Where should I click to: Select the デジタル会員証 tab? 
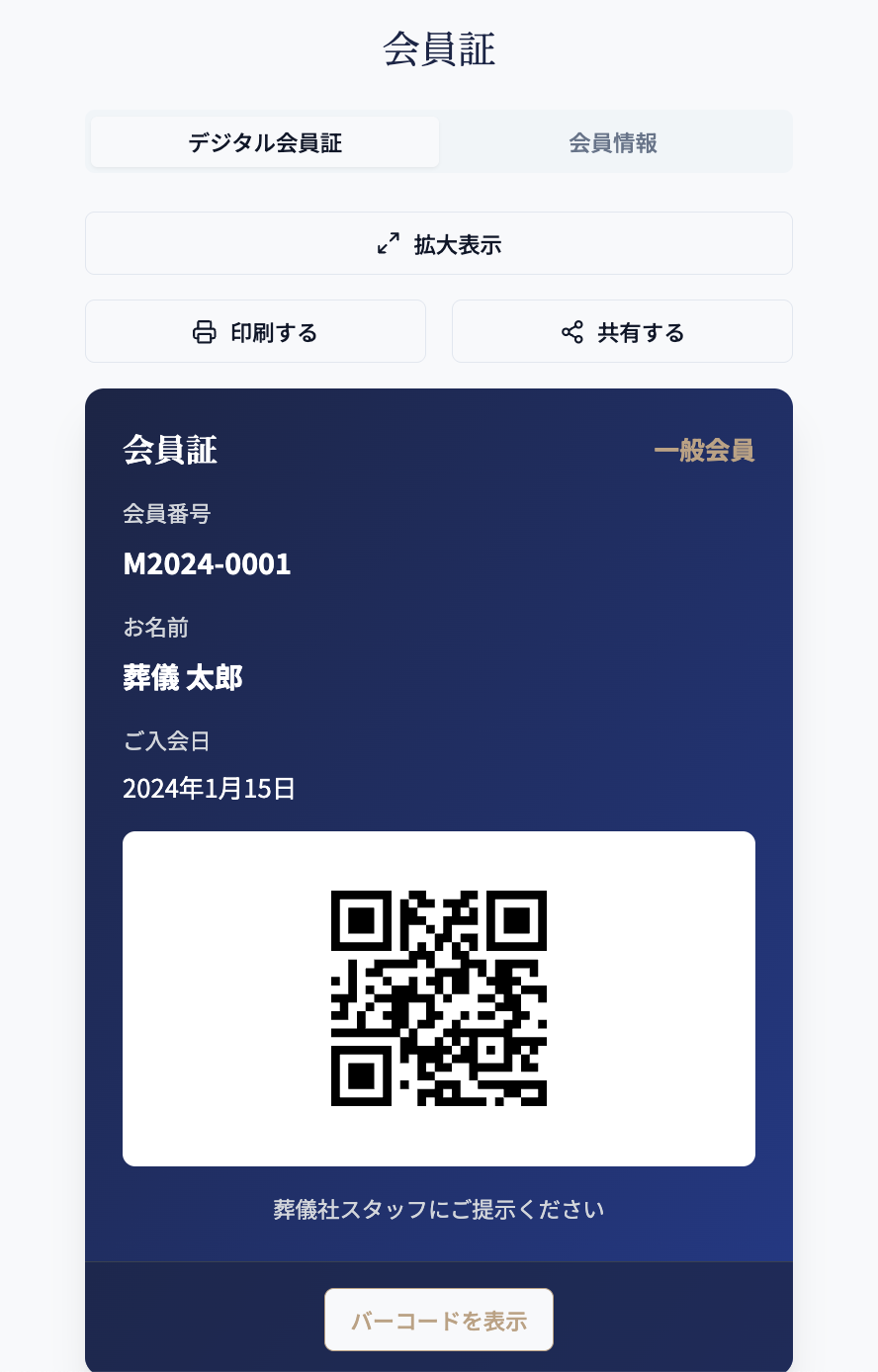coord(265,142)
